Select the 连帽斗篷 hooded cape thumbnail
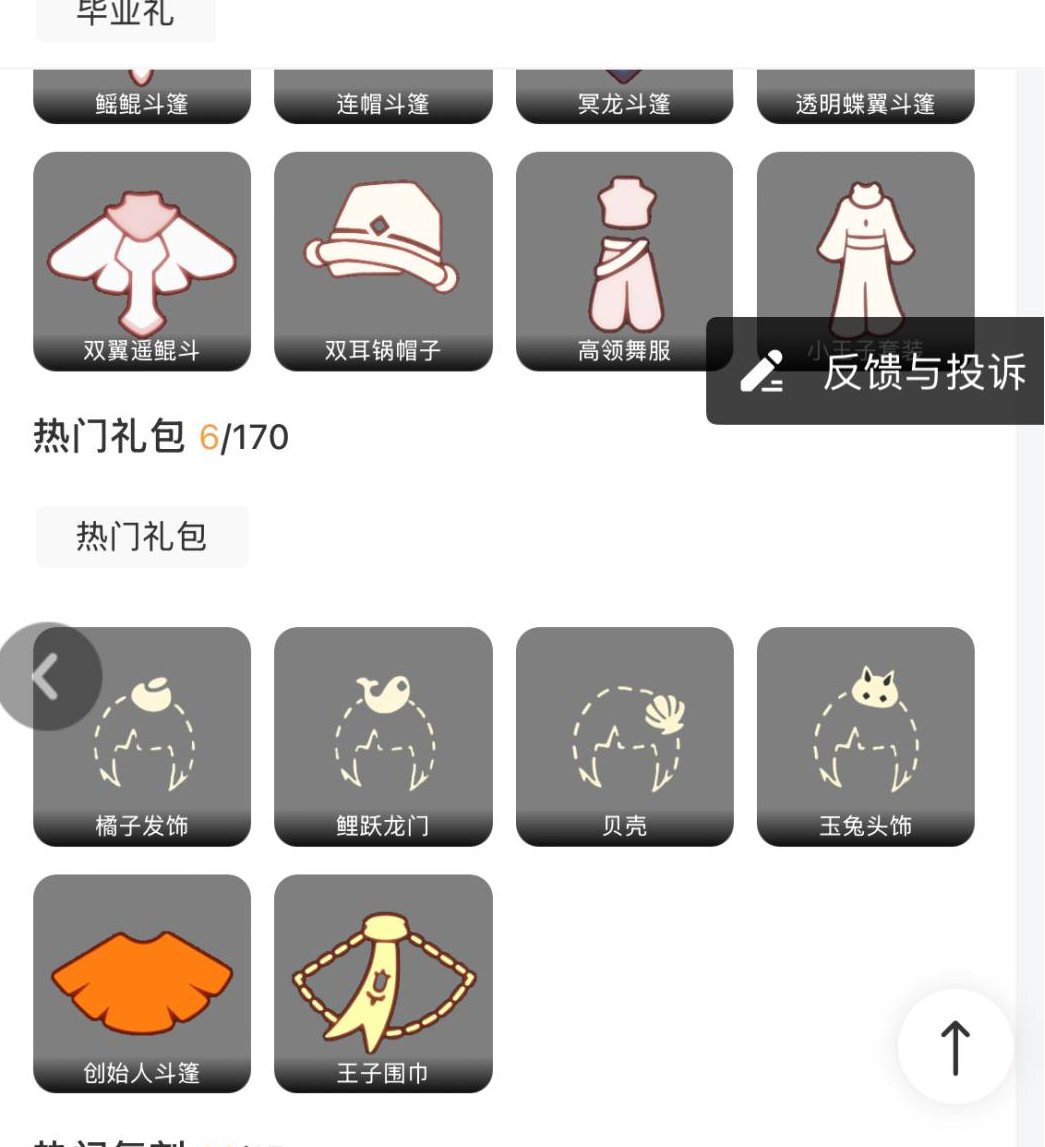The width and height of the screenshot is (1045, 1147). tap(384, 90)
